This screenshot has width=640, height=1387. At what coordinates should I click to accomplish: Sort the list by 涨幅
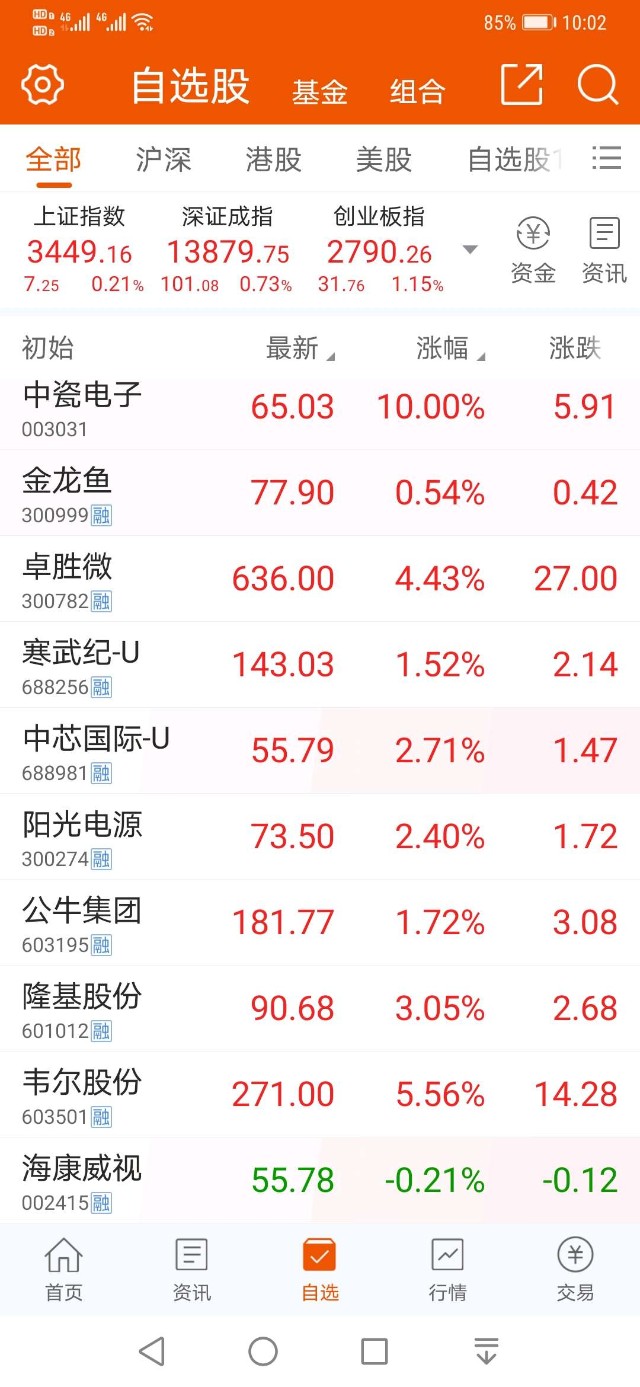click(450, 348)
